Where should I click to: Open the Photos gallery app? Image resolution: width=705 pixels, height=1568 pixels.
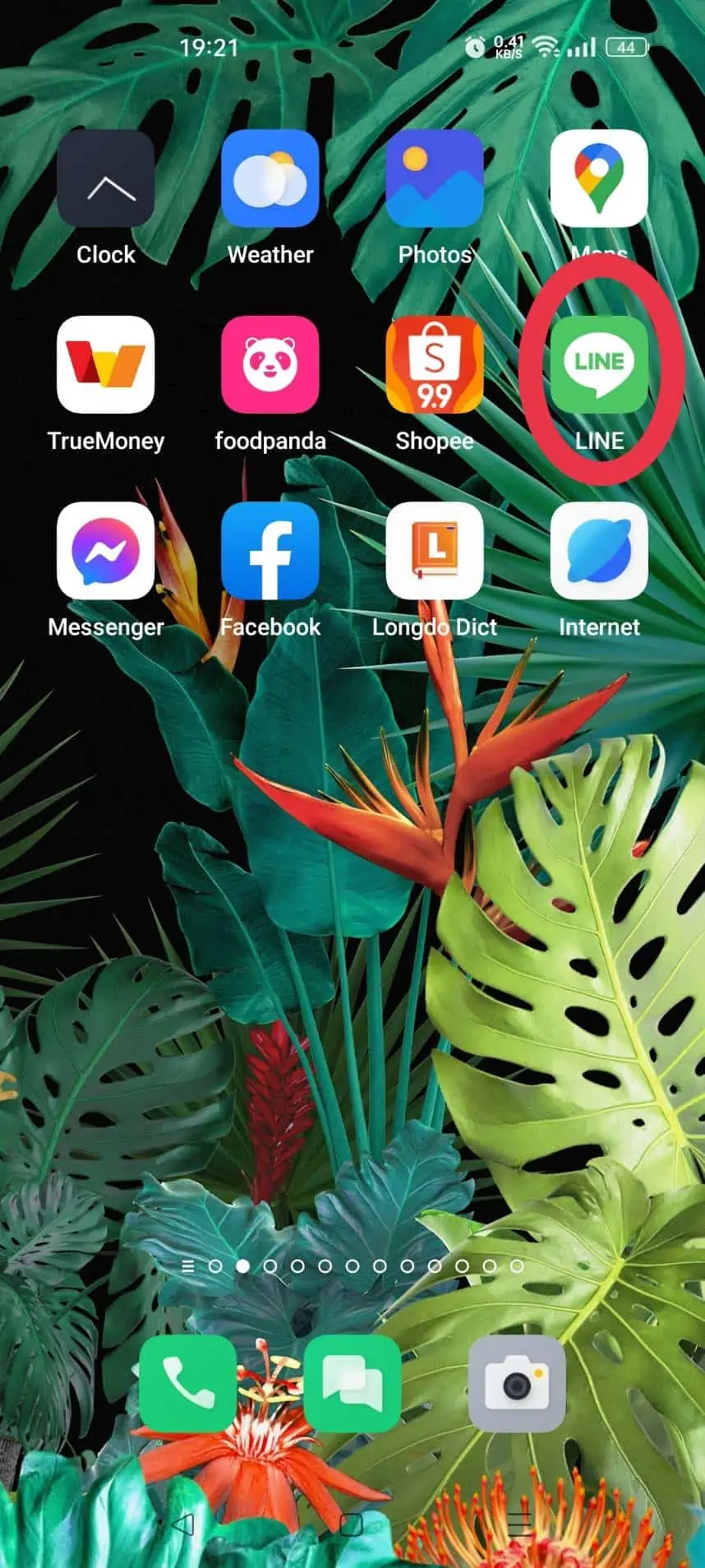pos(434,178)
